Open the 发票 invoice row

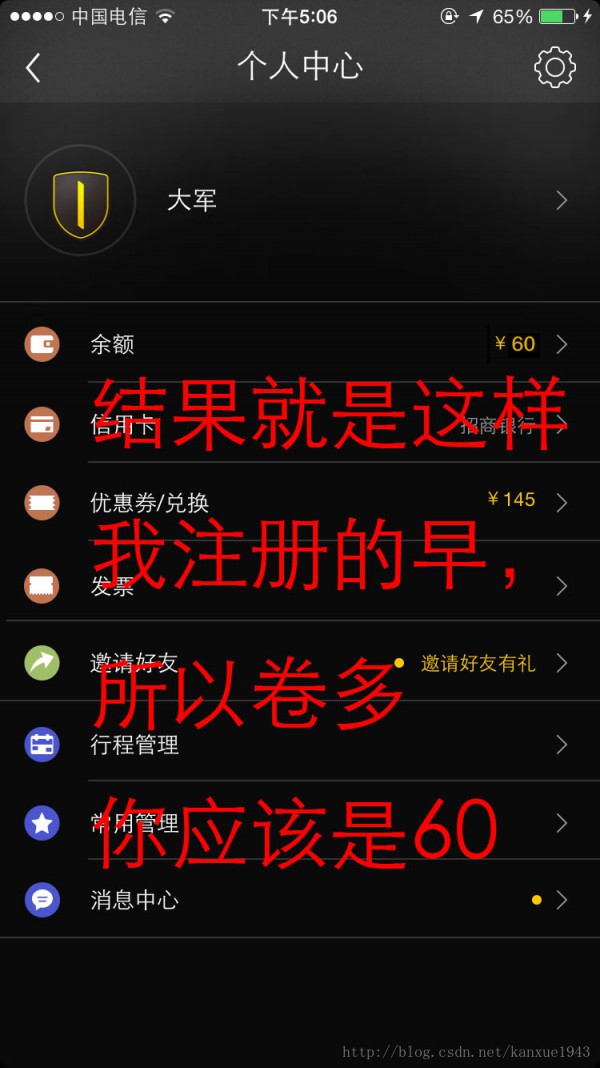pos(300,583)
